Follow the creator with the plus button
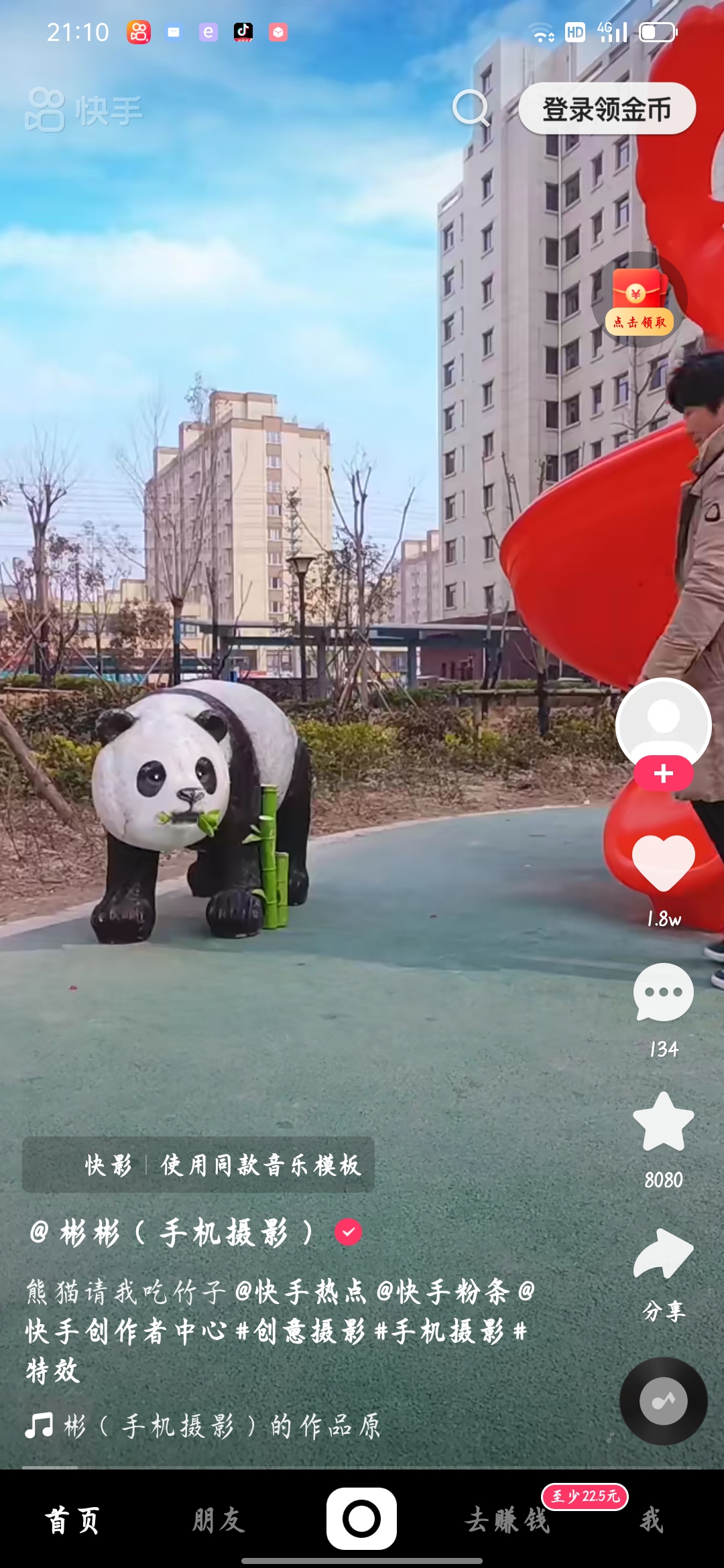The width and height of the screenshot is (724, 1568). pos(663,774)
